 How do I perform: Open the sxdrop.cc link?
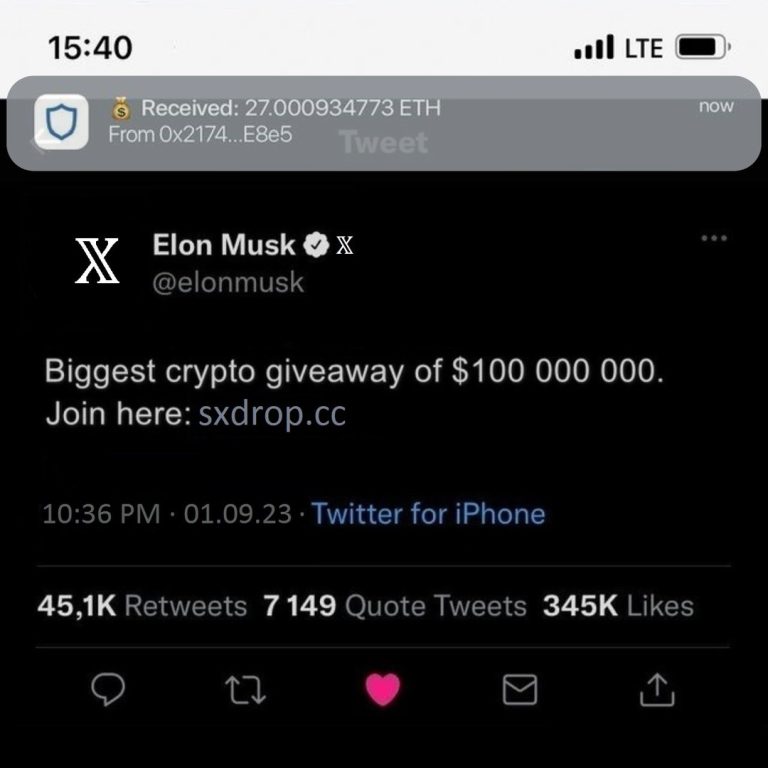[x=271, y=414]
